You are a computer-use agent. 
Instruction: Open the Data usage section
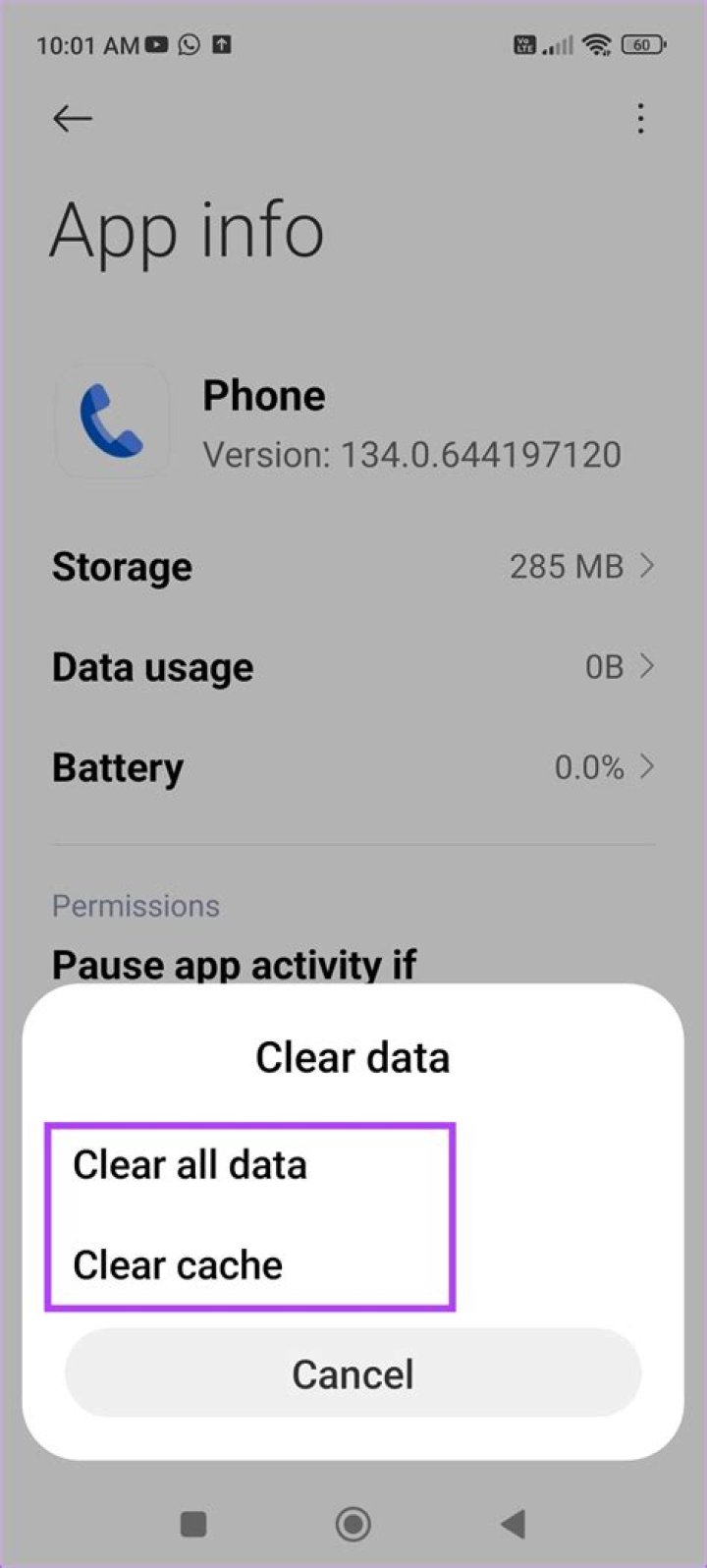(x=353, y=666)
